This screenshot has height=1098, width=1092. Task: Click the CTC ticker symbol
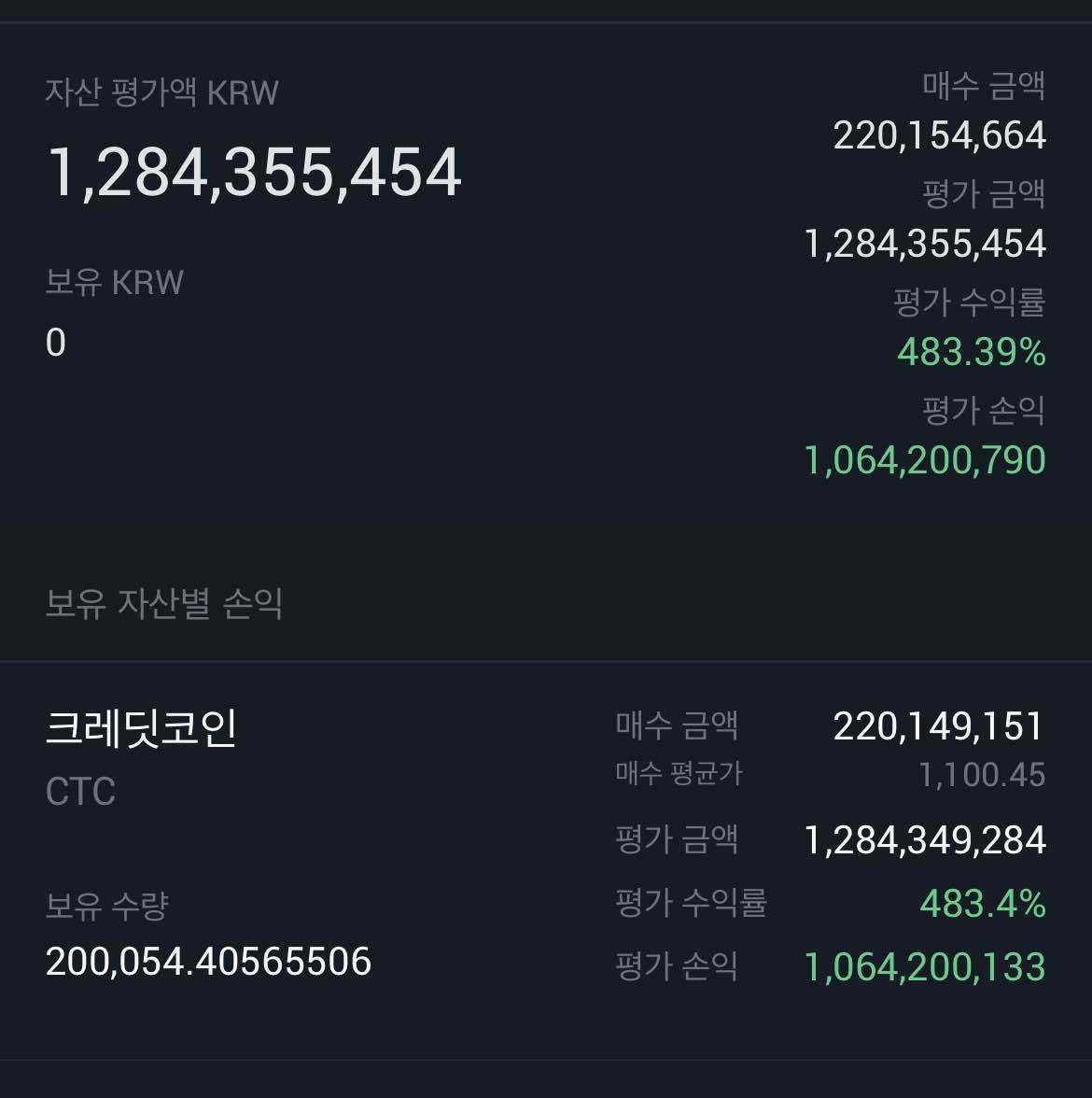(78, 794)
